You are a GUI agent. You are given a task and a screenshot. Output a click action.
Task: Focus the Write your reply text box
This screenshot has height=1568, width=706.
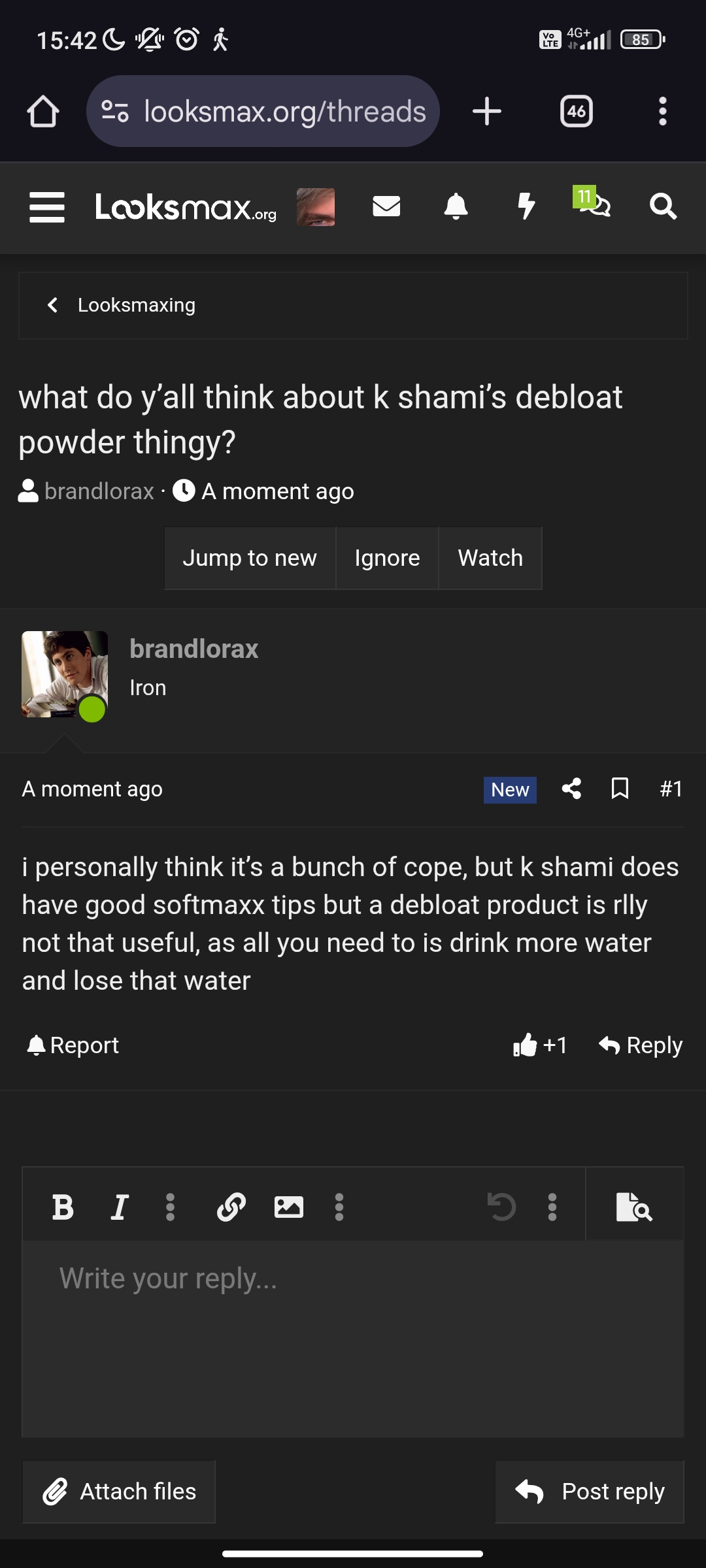353,1333
